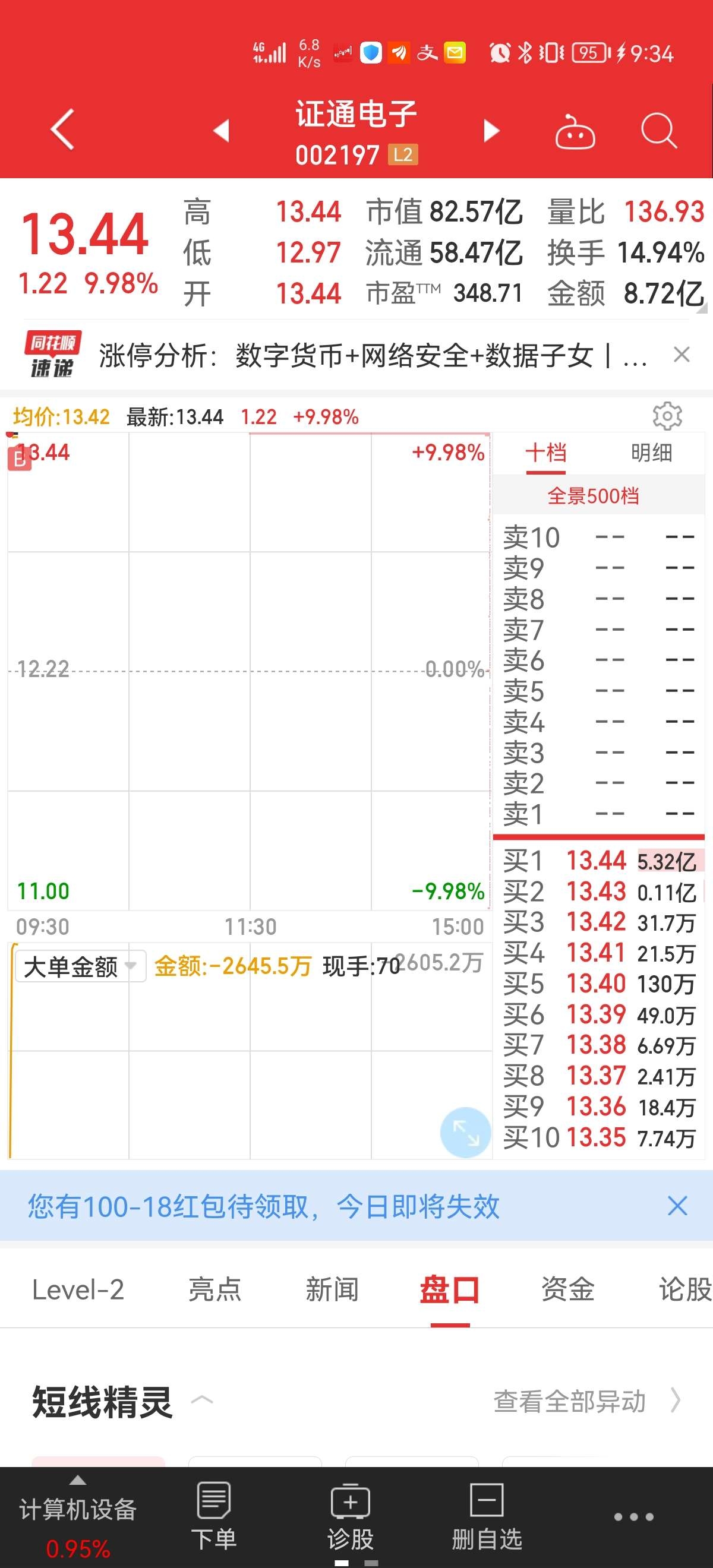Expand the chart to fullscreen

[465, 1132]
